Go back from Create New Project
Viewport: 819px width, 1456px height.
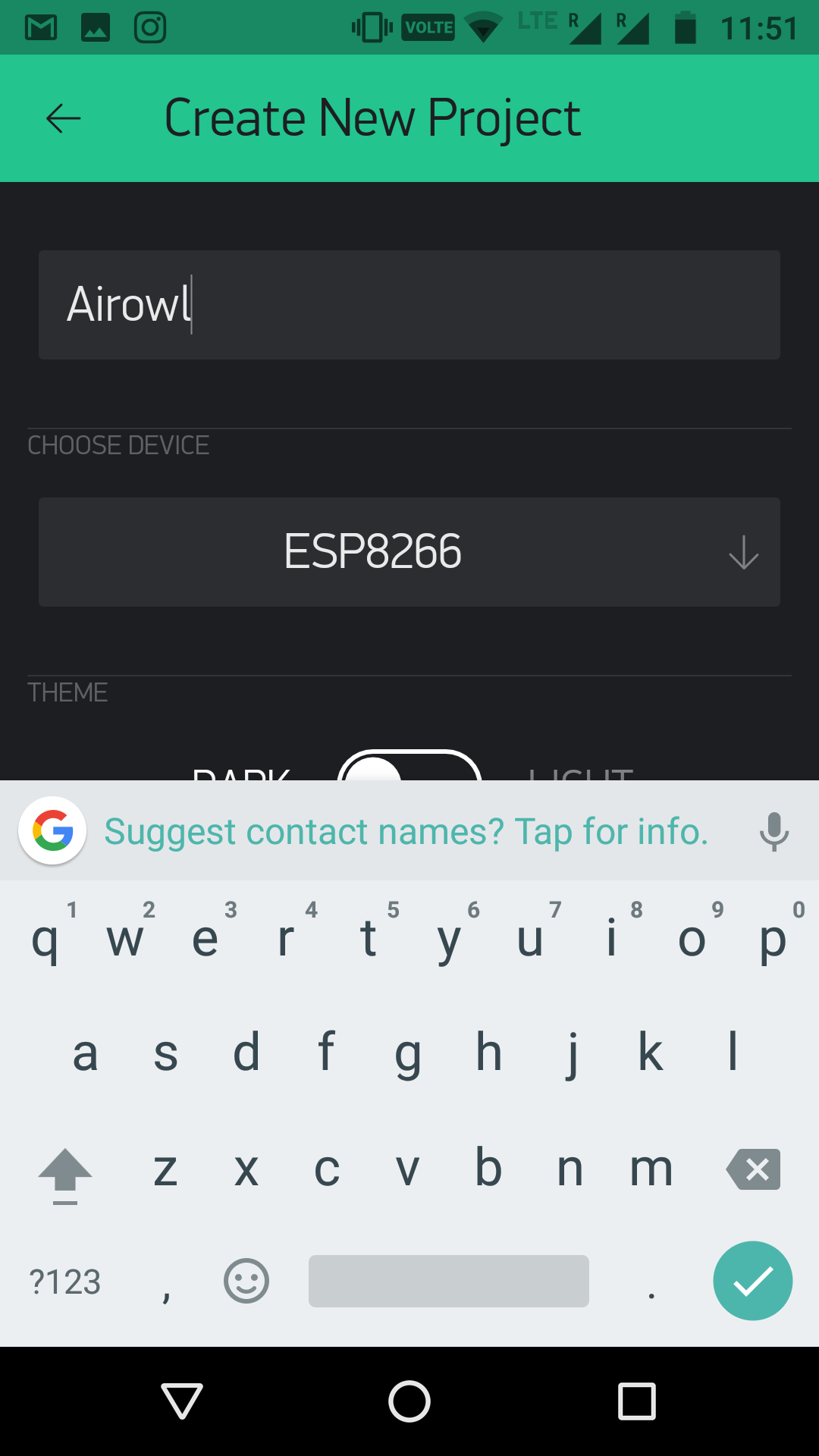(64, 118)
